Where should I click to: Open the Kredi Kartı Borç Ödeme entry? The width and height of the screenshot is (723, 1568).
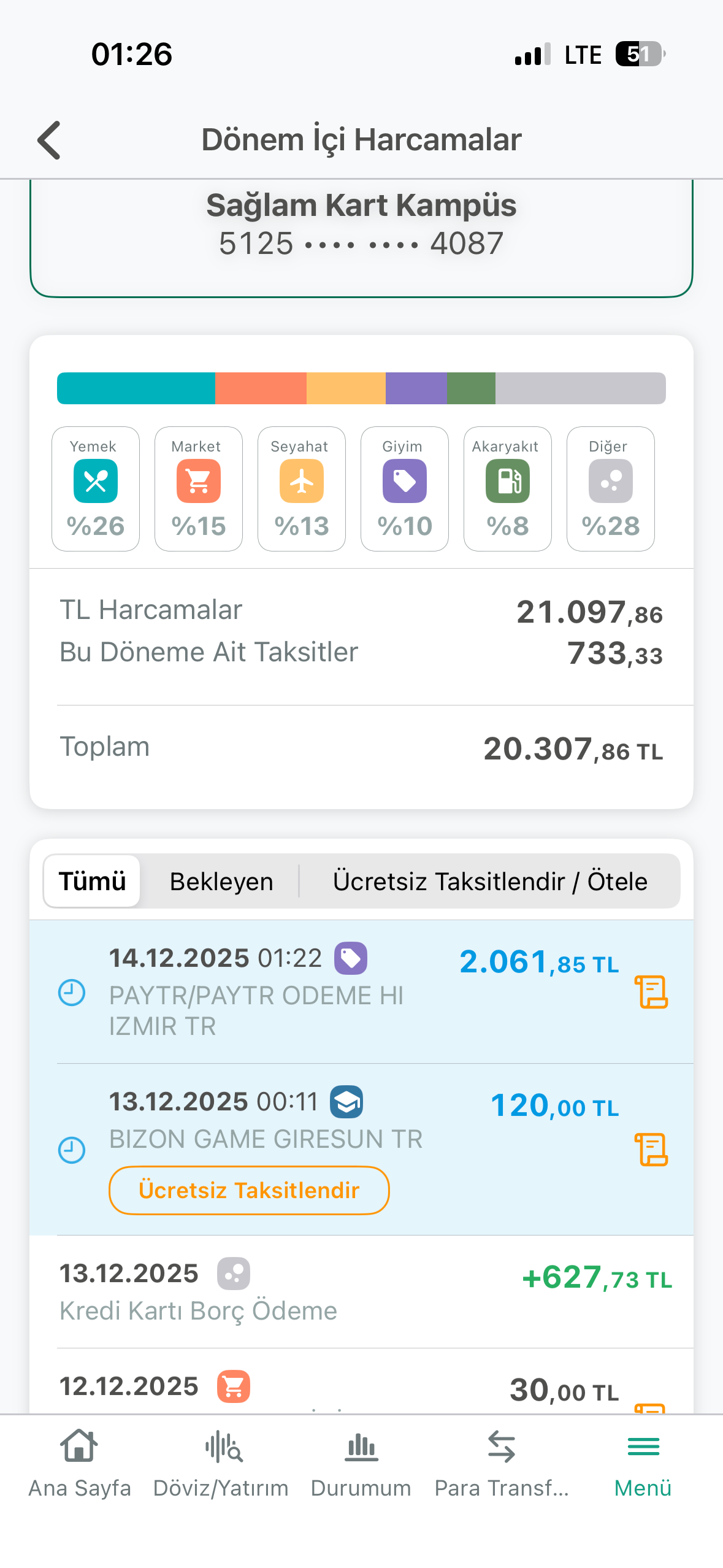click(x=362, y=1291)
